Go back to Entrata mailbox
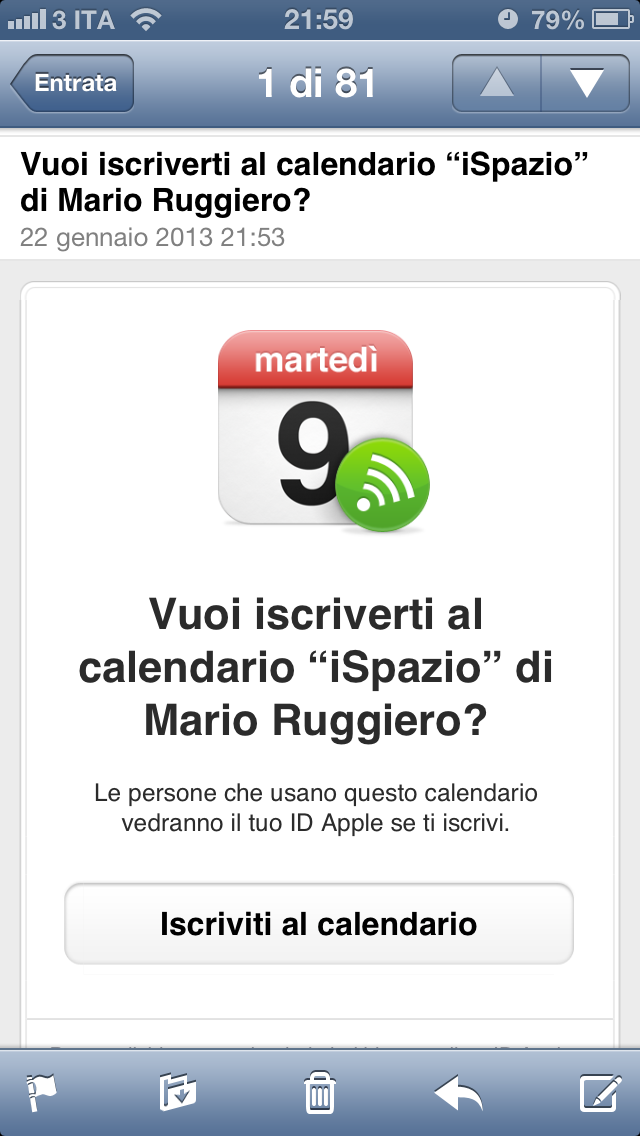This screenshot has height=1136, width=640. click(x=73, y=83)
